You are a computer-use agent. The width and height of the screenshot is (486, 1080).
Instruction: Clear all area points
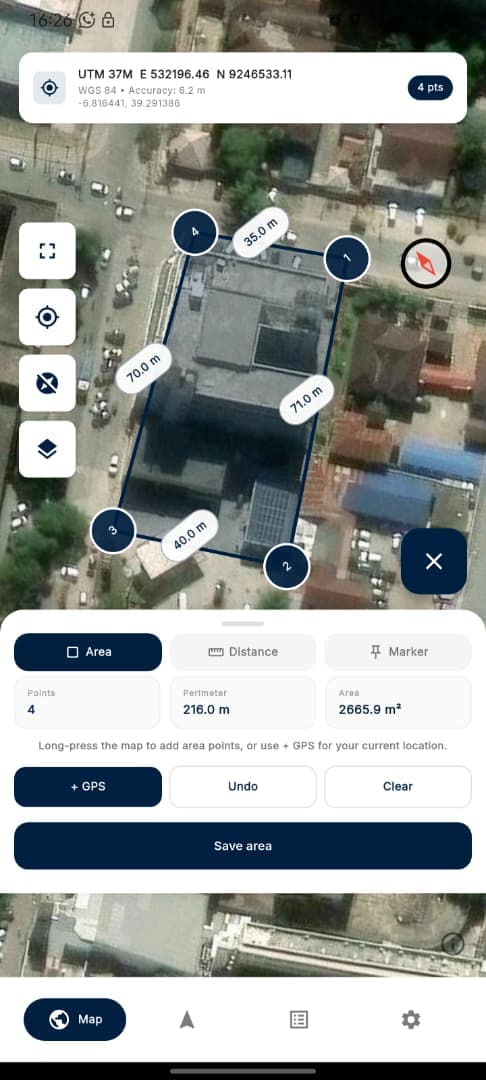(x=398, y=786)
